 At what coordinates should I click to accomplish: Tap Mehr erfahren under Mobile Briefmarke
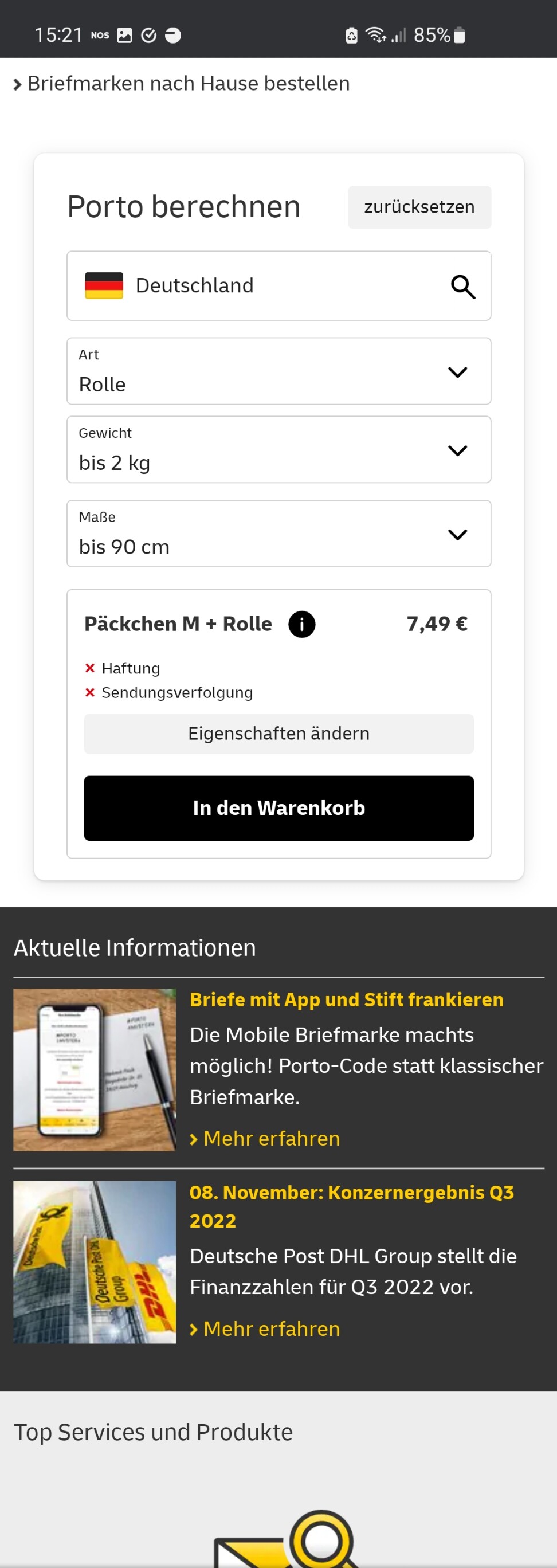click(271, 1138)
